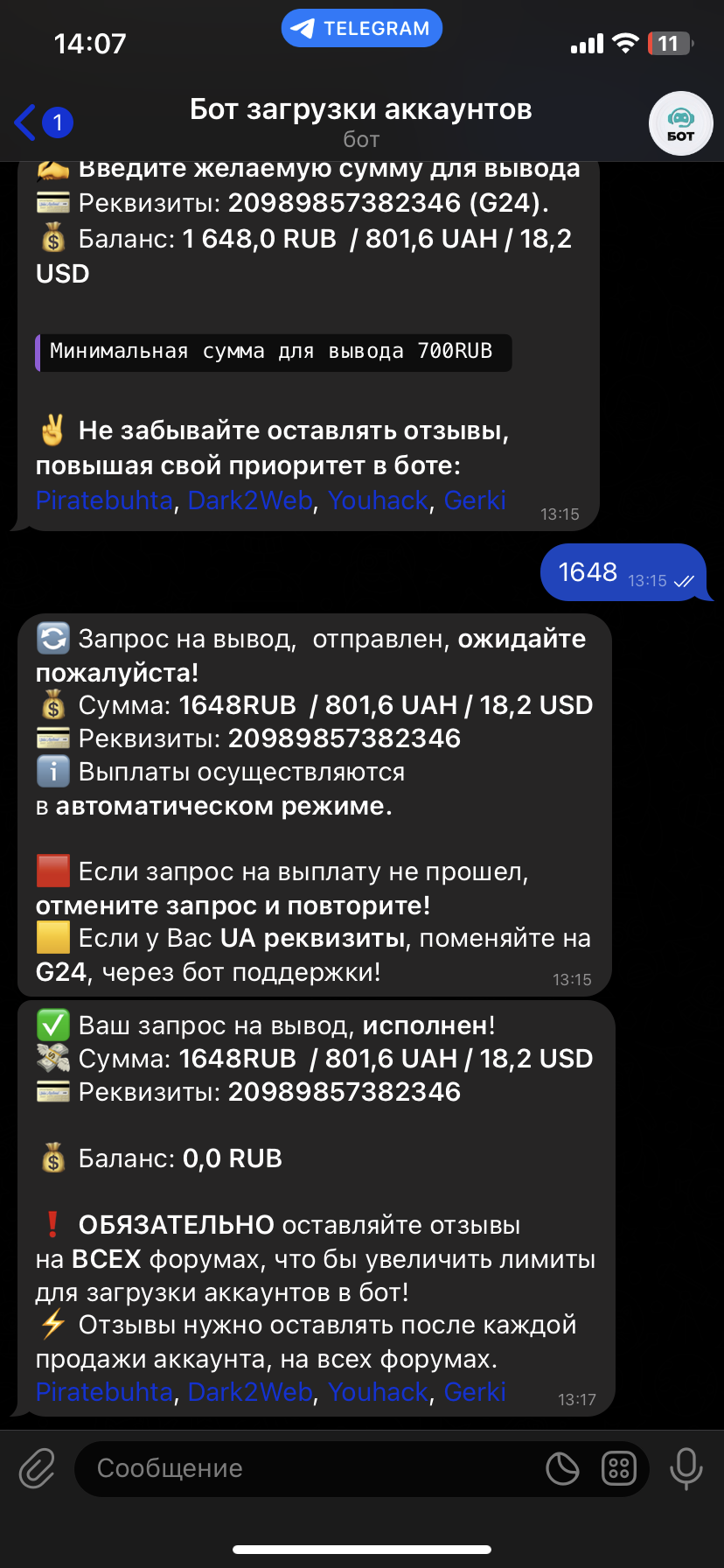Open Dark2Web link in the 13:15 message
Image resolution: width=724 pixels, height=1568 pixels.
point(250,500)
